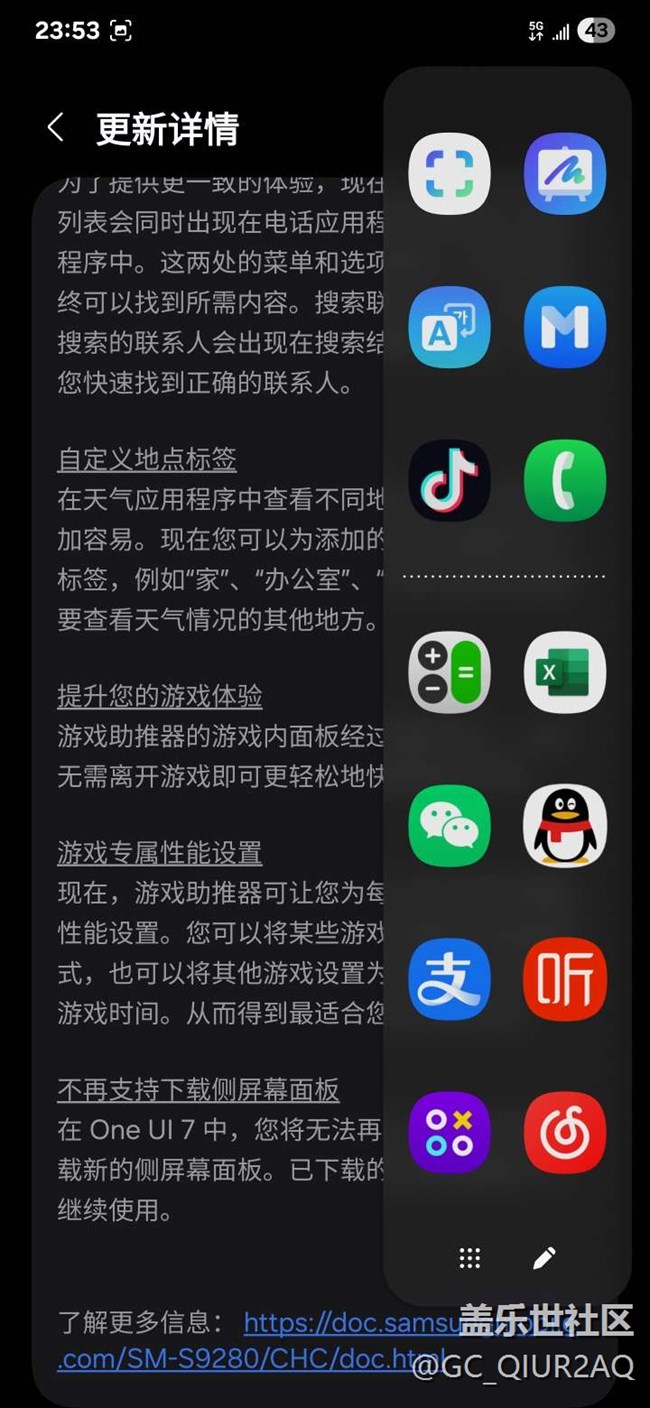Open WeChat from the edge panel
The image size is (650, 1408).
point(449,825)
